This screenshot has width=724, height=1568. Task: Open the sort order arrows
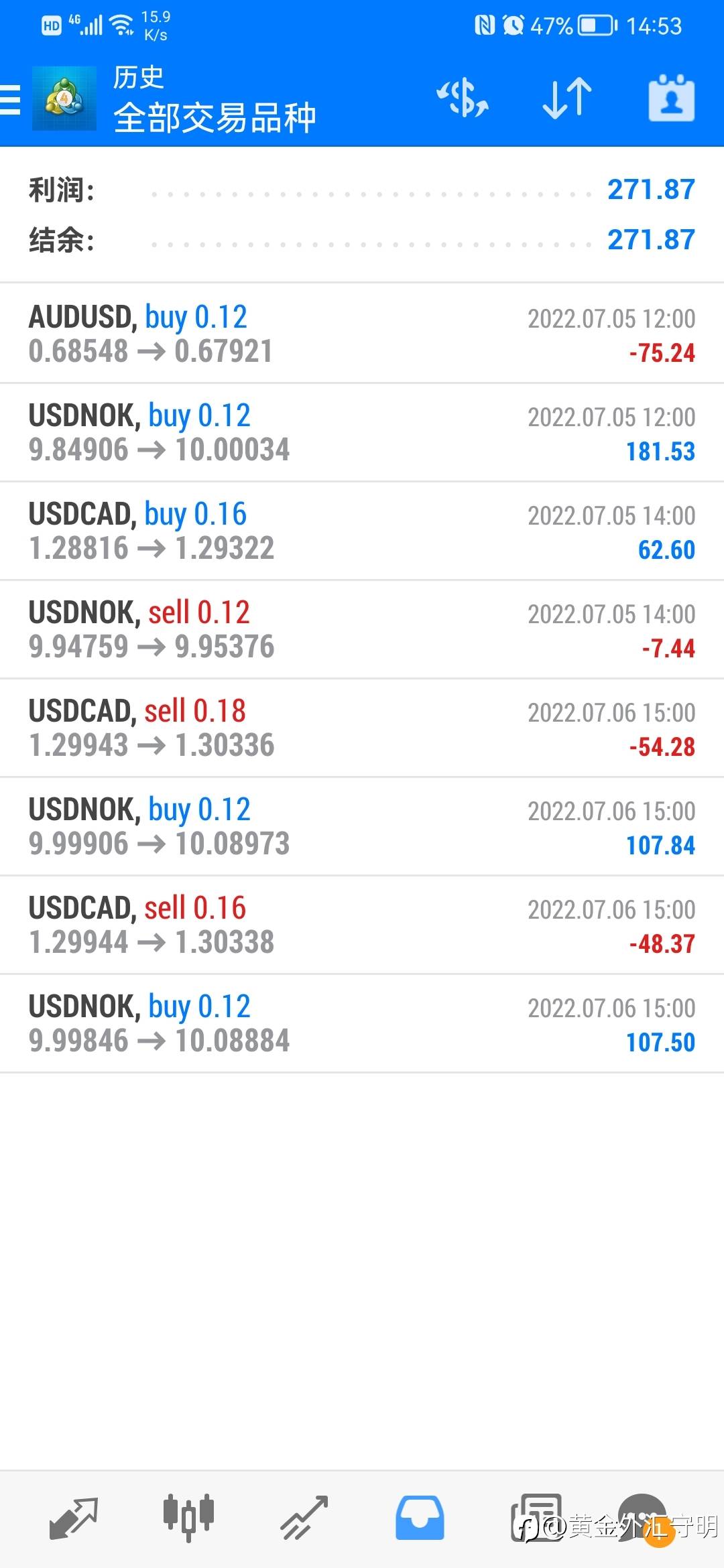[x=567, y=99]
